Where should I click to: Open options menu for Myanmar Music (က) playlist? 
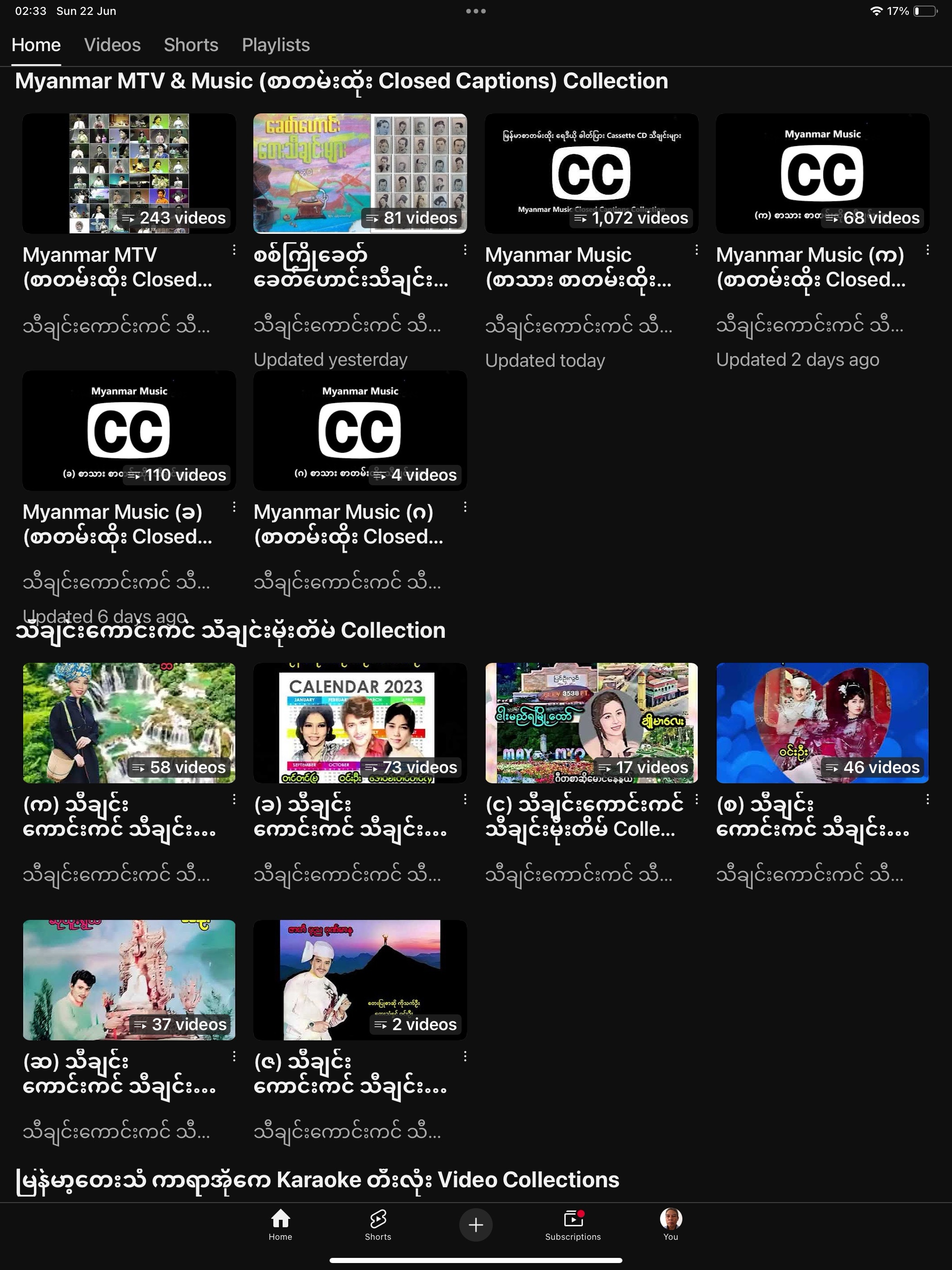click(x=927, y=250)
